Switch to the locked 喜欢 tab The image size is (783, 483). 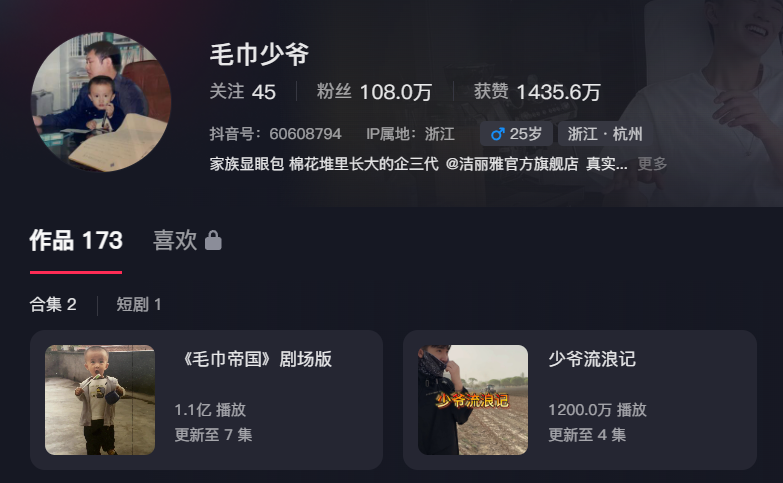point(186,241)
